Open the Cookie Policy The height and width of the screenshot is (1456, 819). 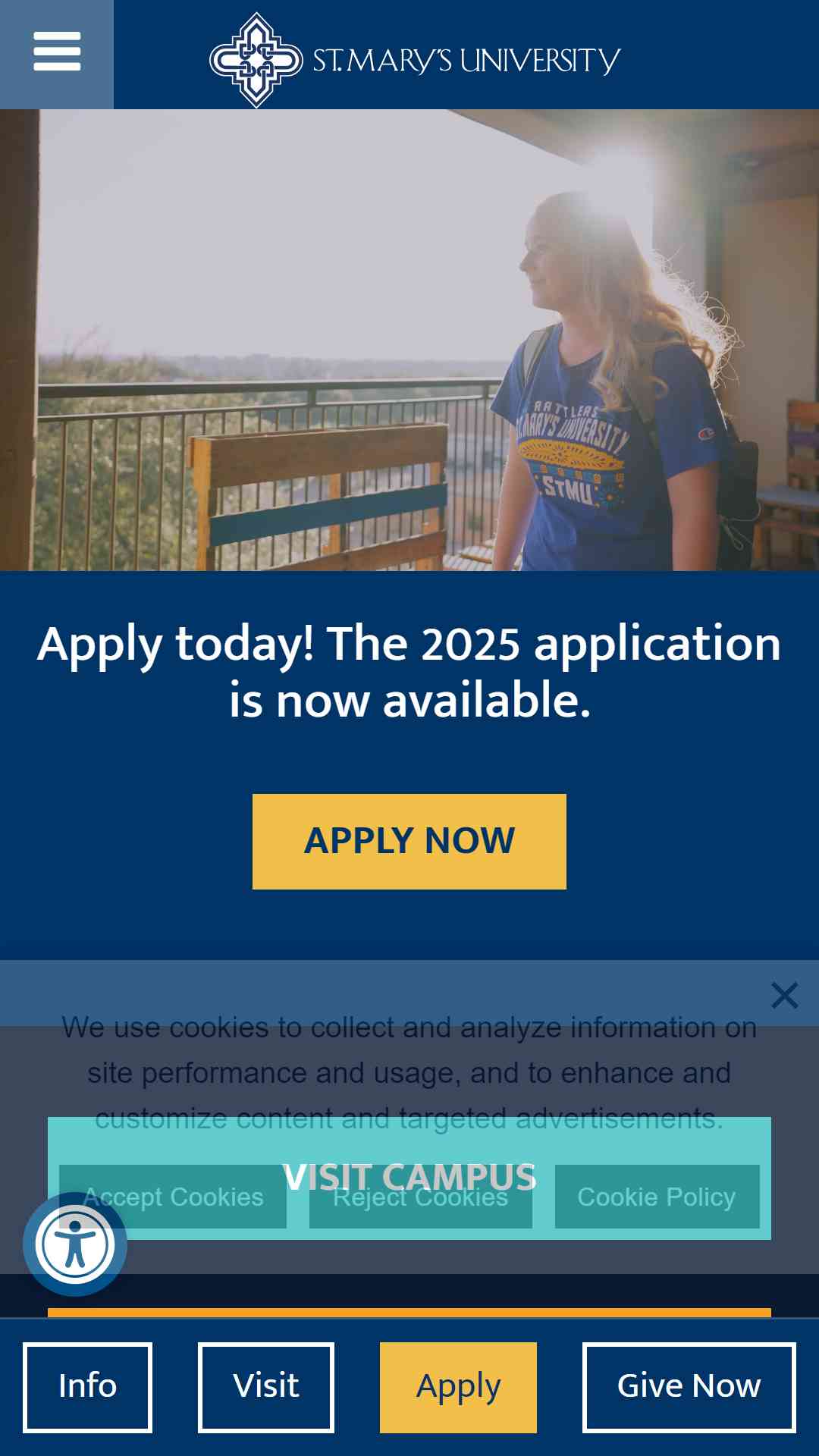pyautogui.click(x=657, y=1197)
